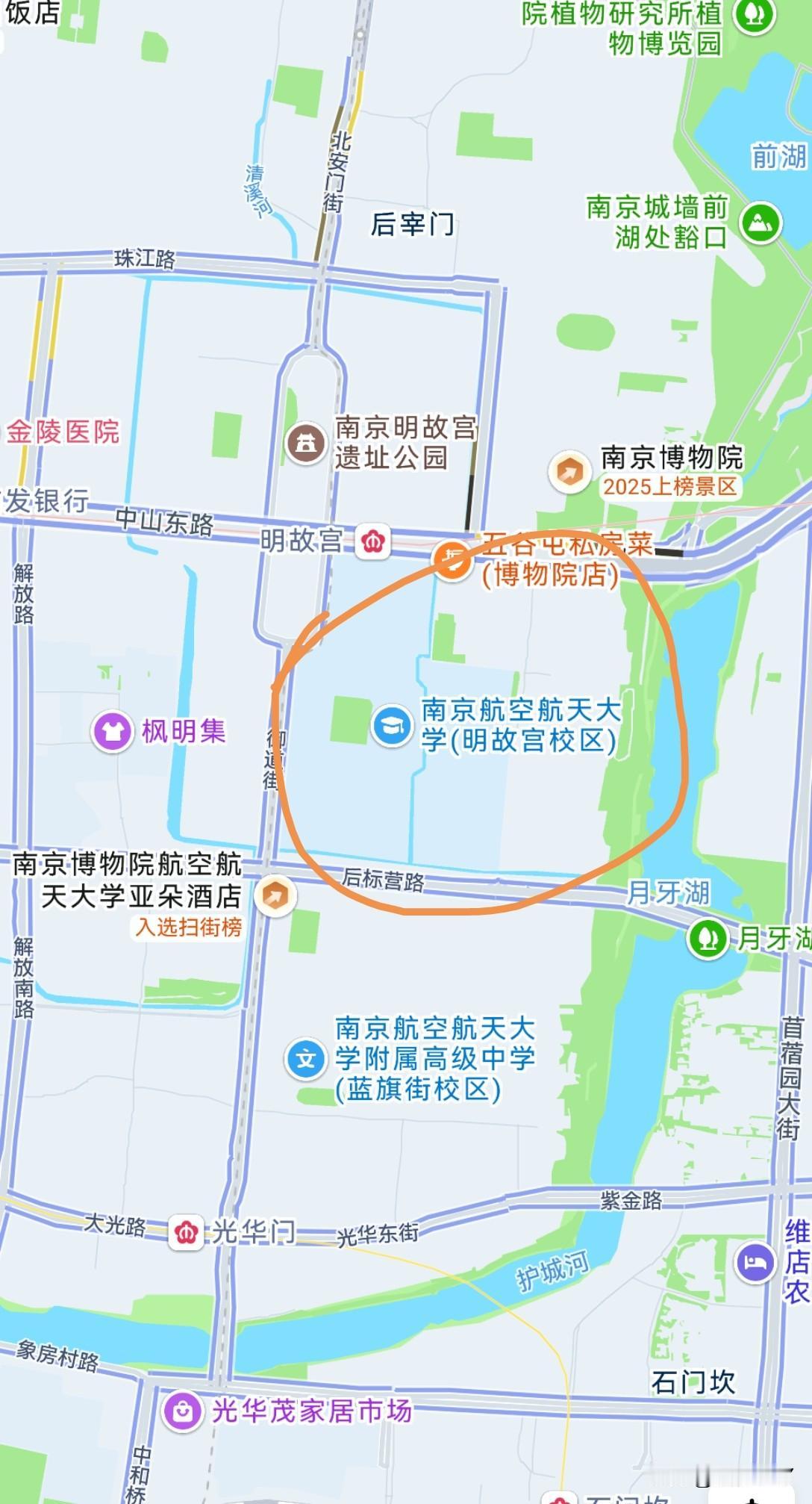Click the 亚朵酒店 orange marker icon
812x1504 pixels.
point(274,896)
